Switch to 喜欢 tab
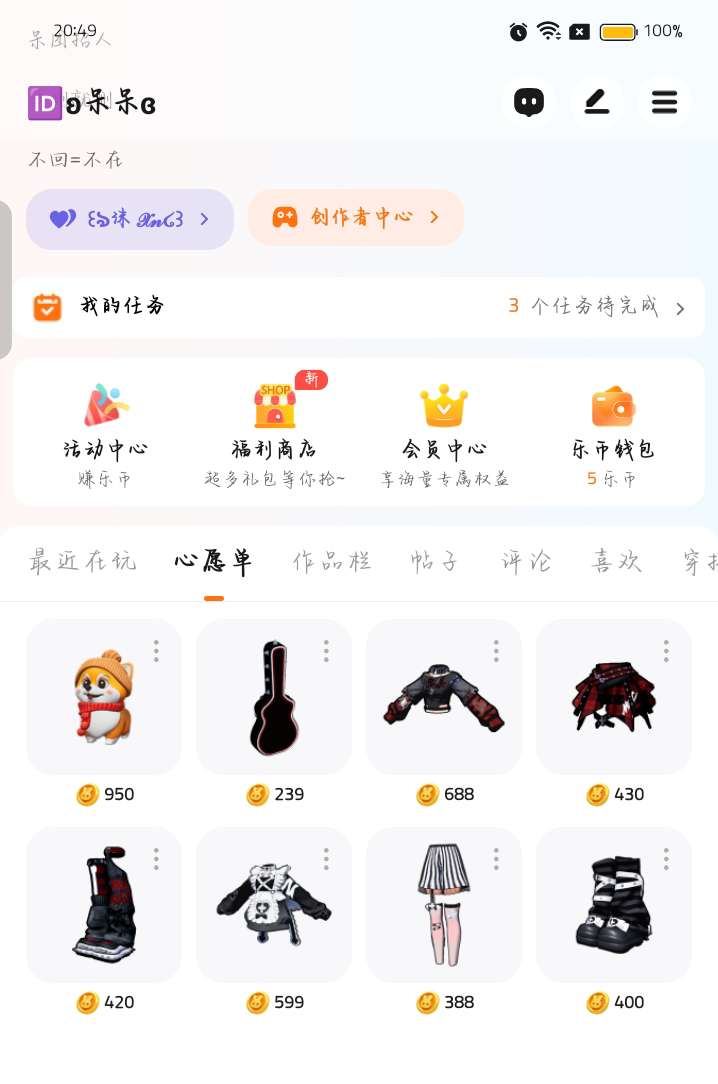The height and width of the screenshot is (1084, 718). (x=617, y=561)
